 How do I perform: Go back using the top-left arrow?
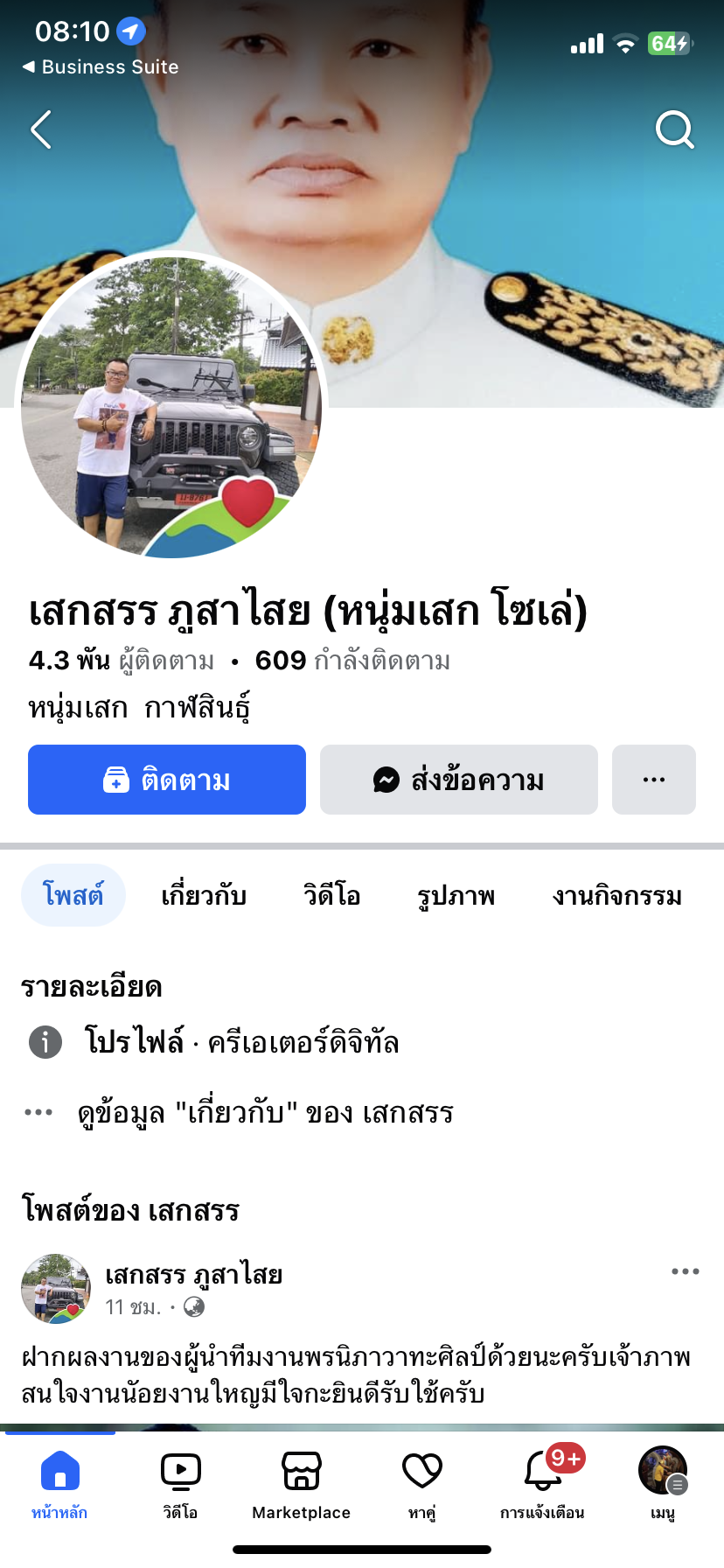(41, 130)
